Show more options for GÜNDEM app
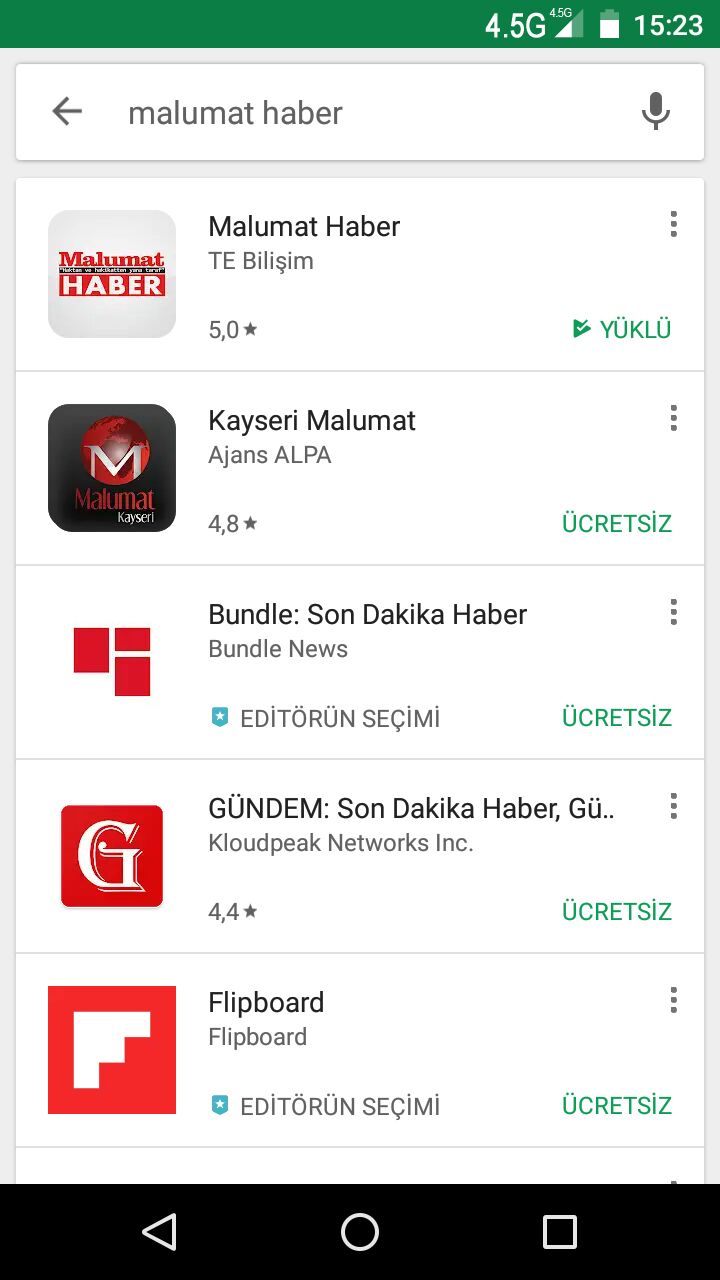This screenshot has height=1280, width=720. [x=674, y=806]
